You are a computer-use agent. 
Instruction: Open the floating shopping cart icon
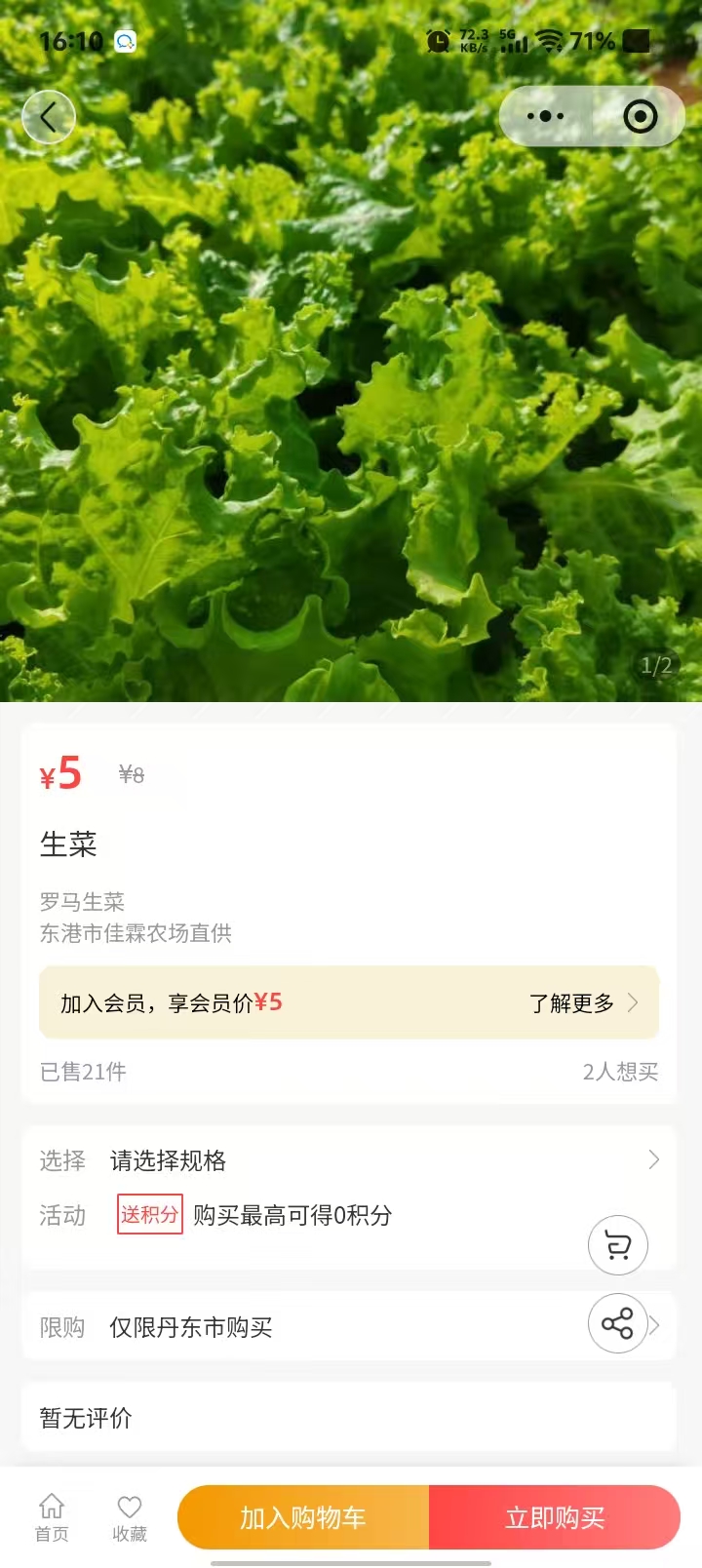[617, 1245]
